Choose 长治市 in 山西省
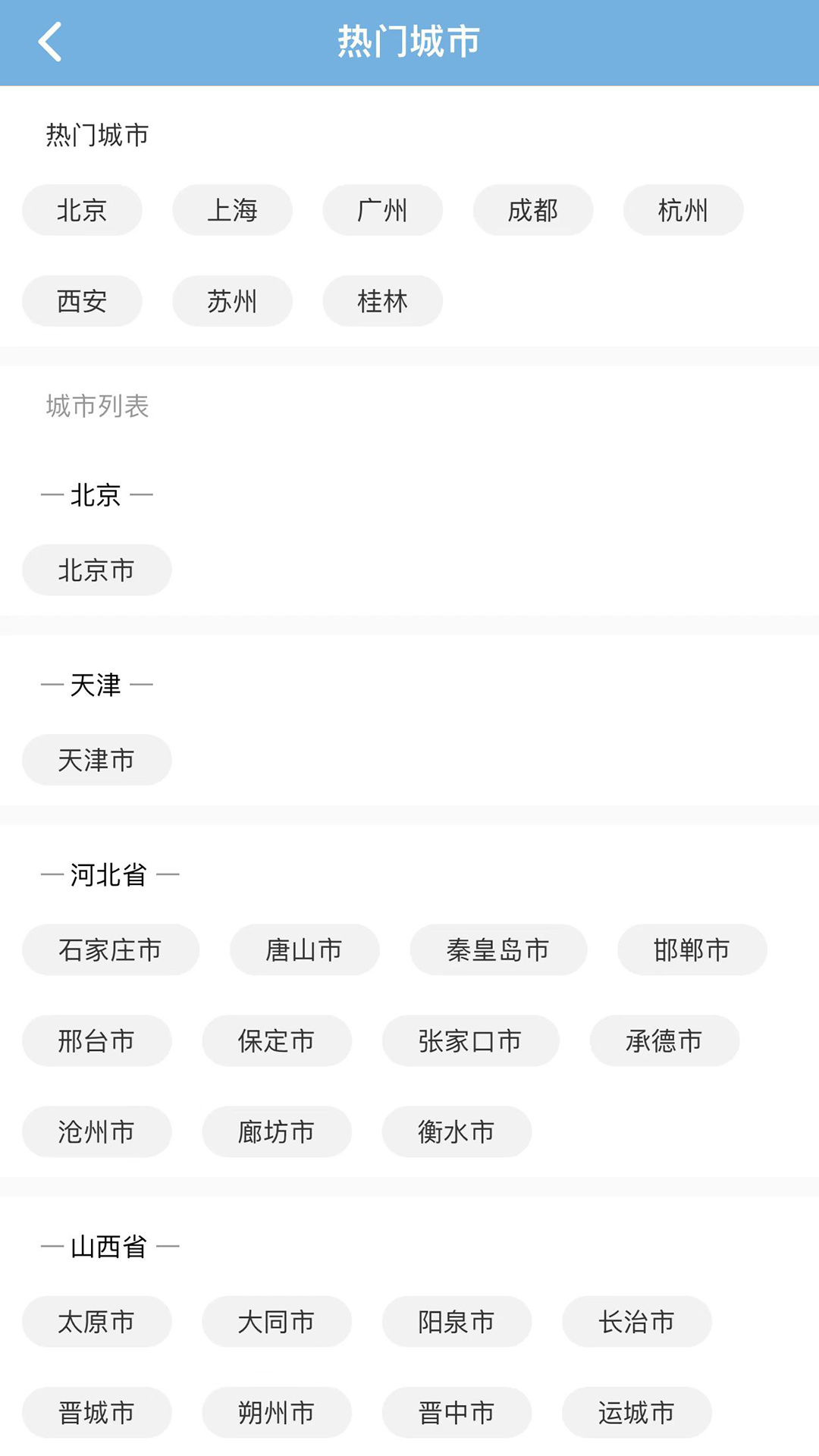 [637, 1322]
